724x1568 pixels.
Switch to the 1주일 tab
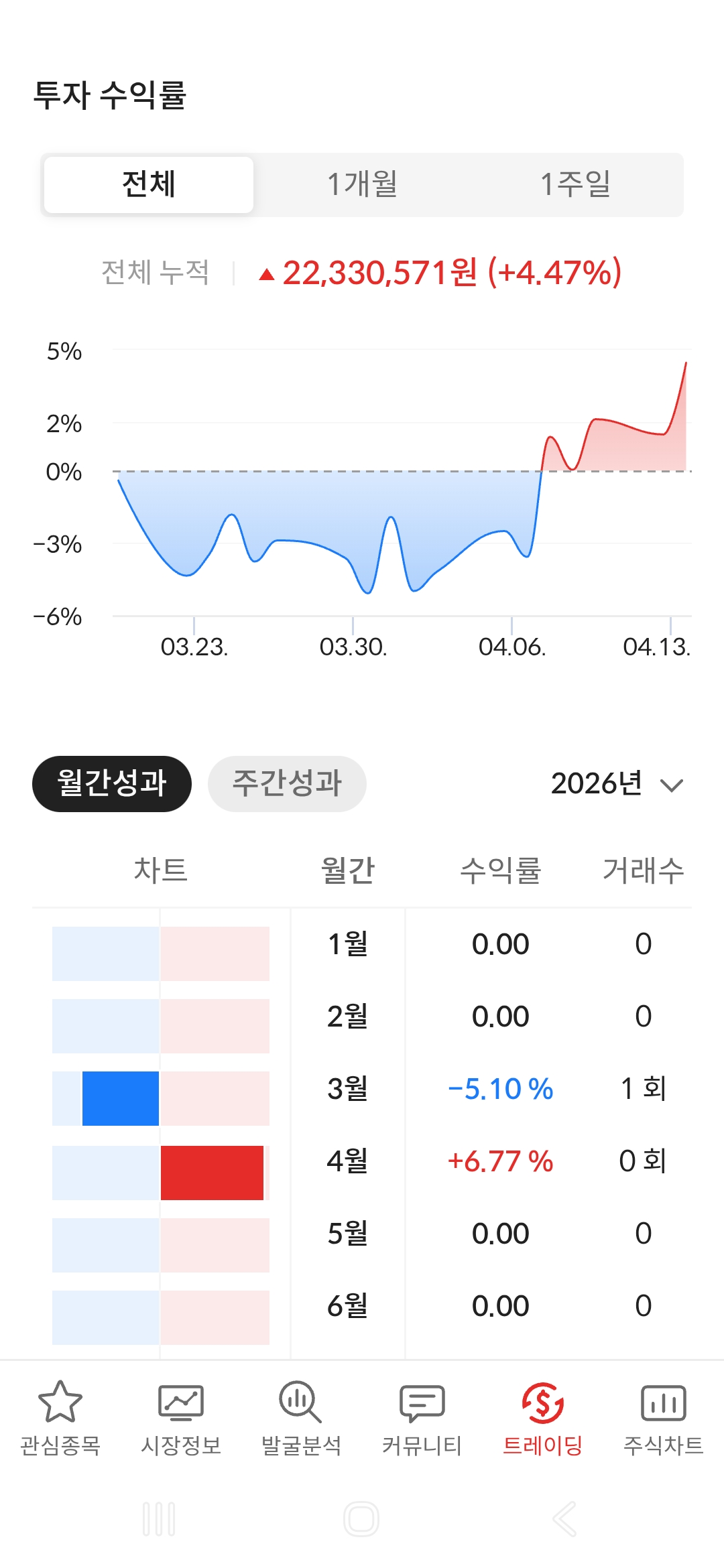coord(577,184)
